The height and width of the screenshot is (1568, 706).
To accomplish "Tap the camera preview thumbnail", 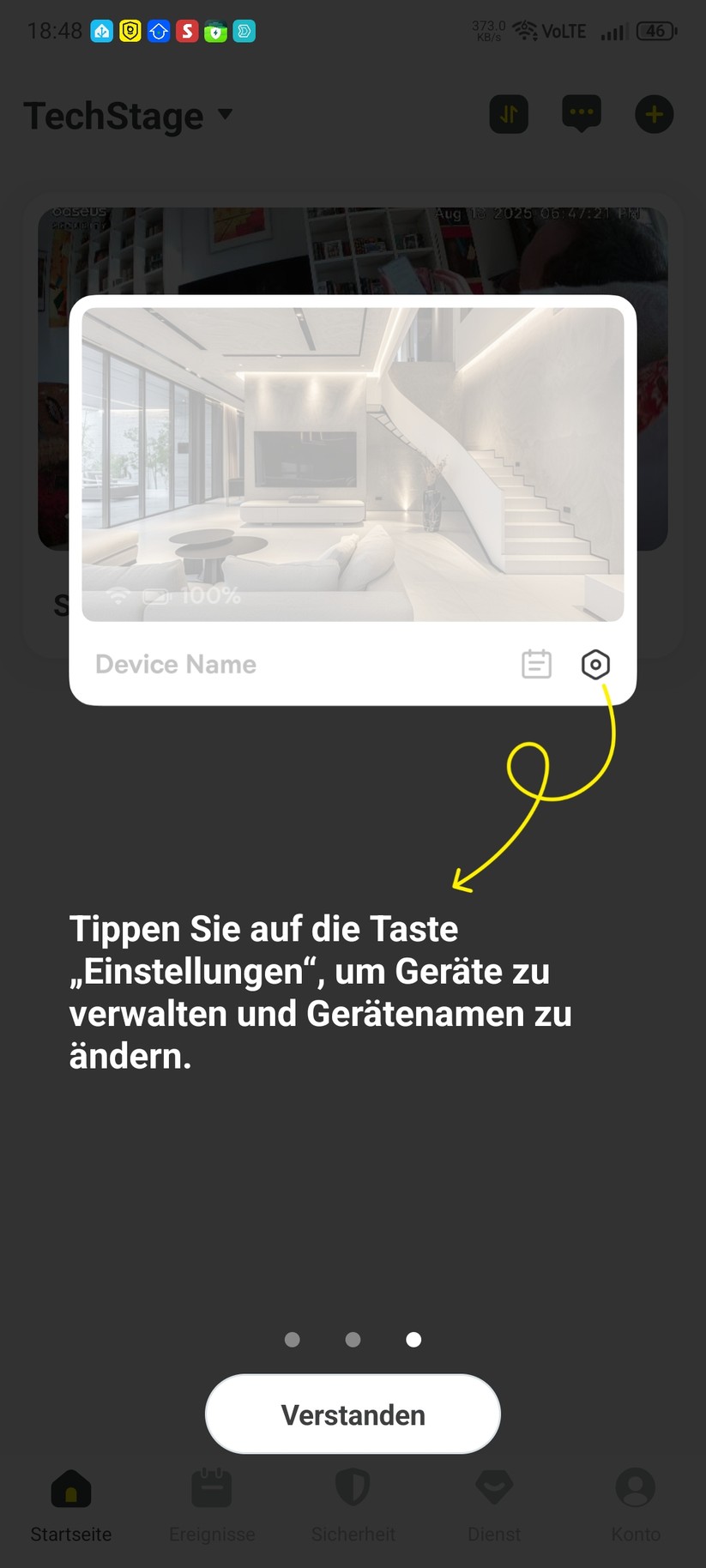I will [x=353, y=464].
